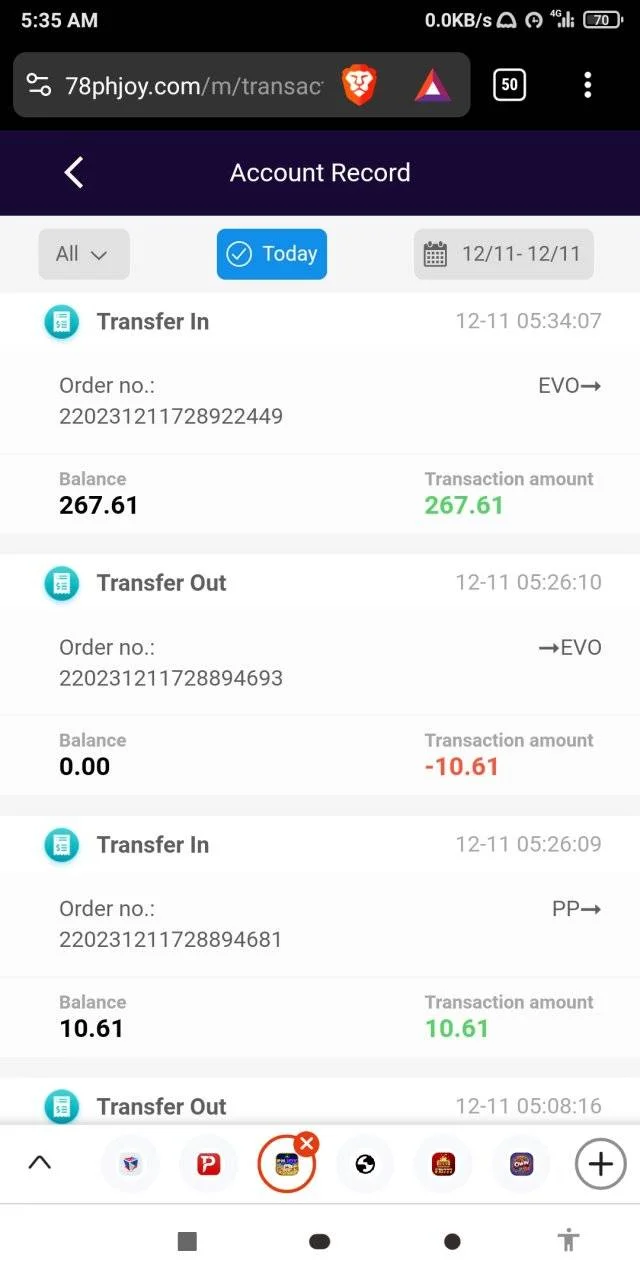The height and width of the screenshot is (1280, 640).
Task: Switch to the red P tab
Action: tap(209, 1164)
